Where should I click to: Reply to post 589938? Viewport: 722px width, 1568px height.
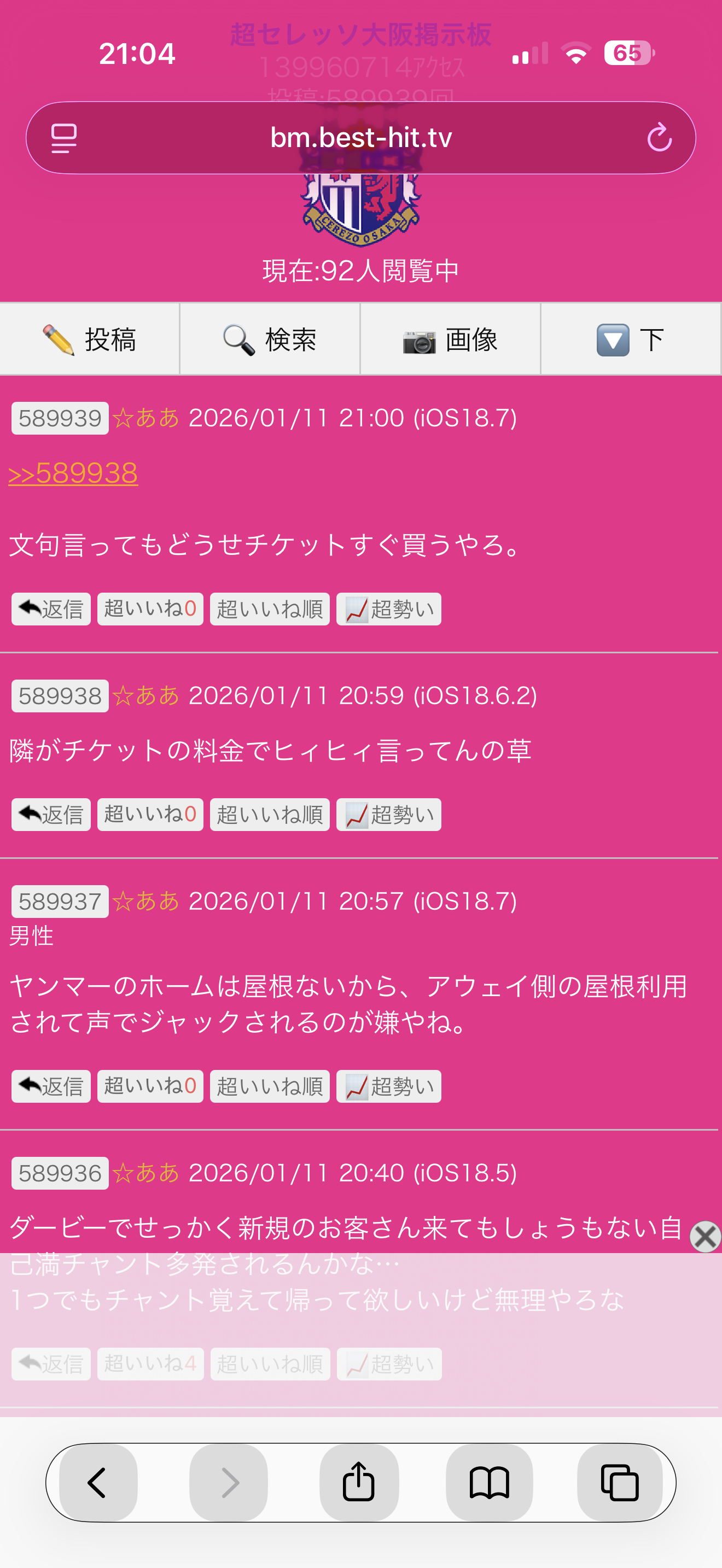click(51, 815)
